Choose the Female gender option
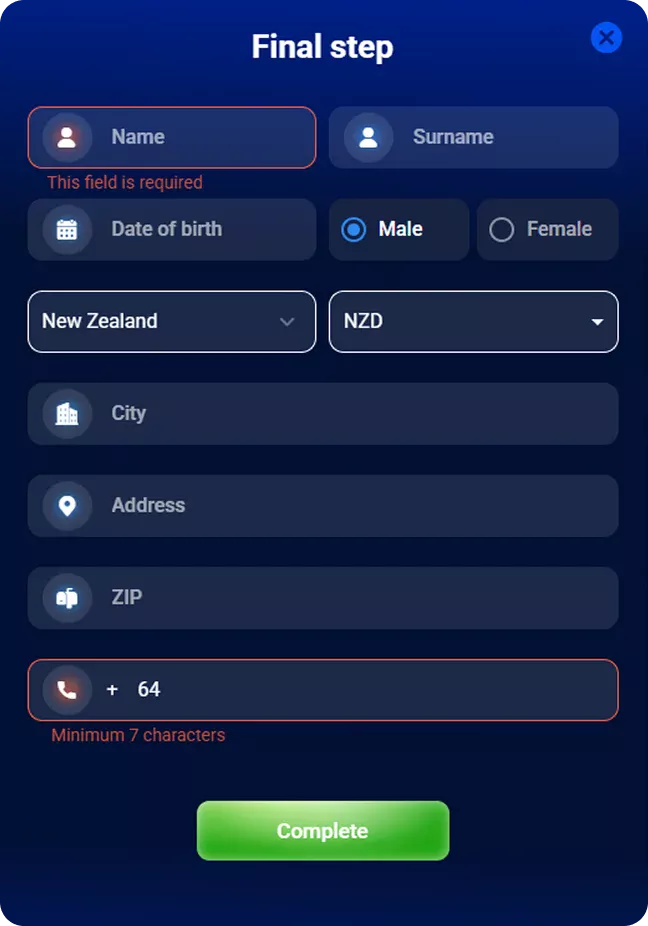The width and height of the screenshot is (648, 926). 547,229
